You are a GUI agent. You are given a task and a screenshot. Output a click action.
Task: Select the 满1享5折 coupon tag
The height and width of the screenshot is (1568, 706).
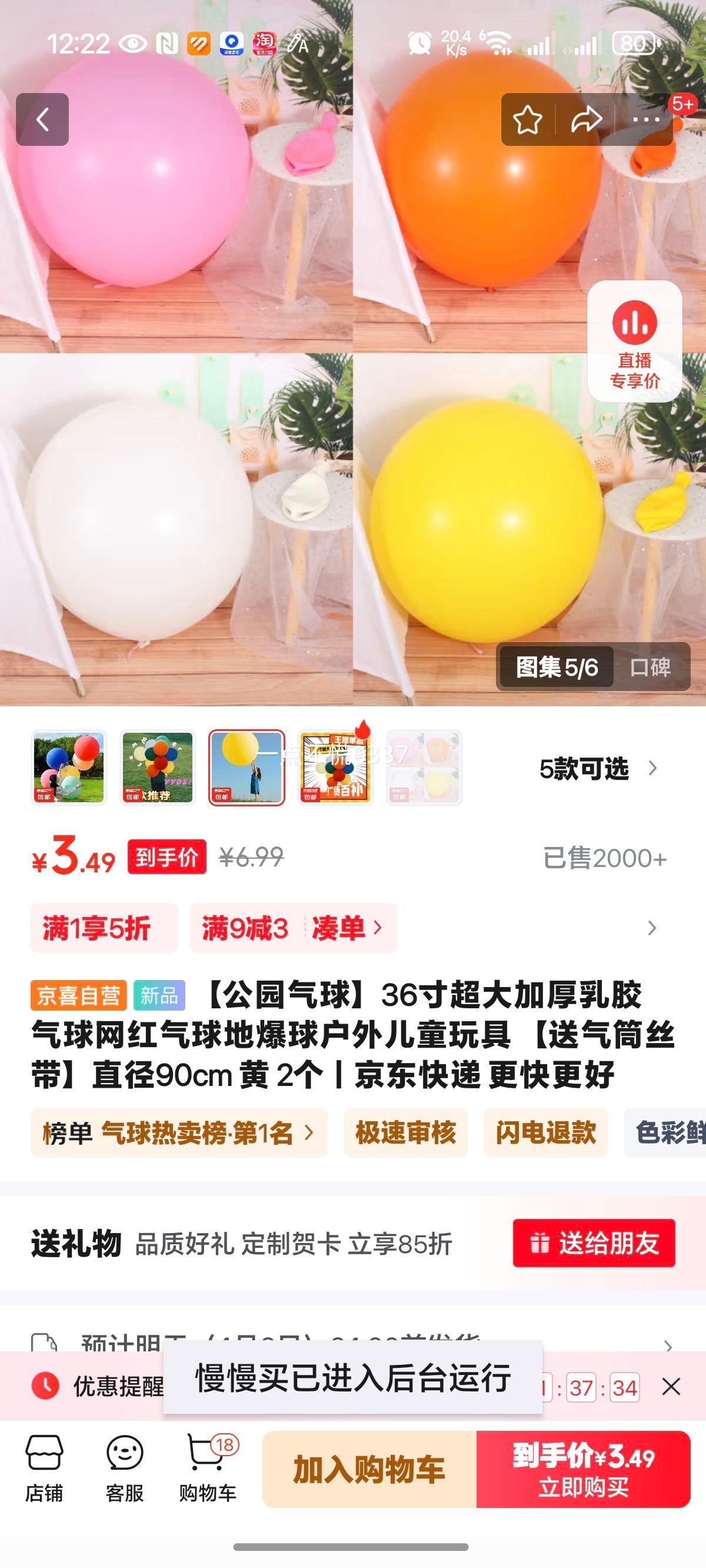click(98, 928)
